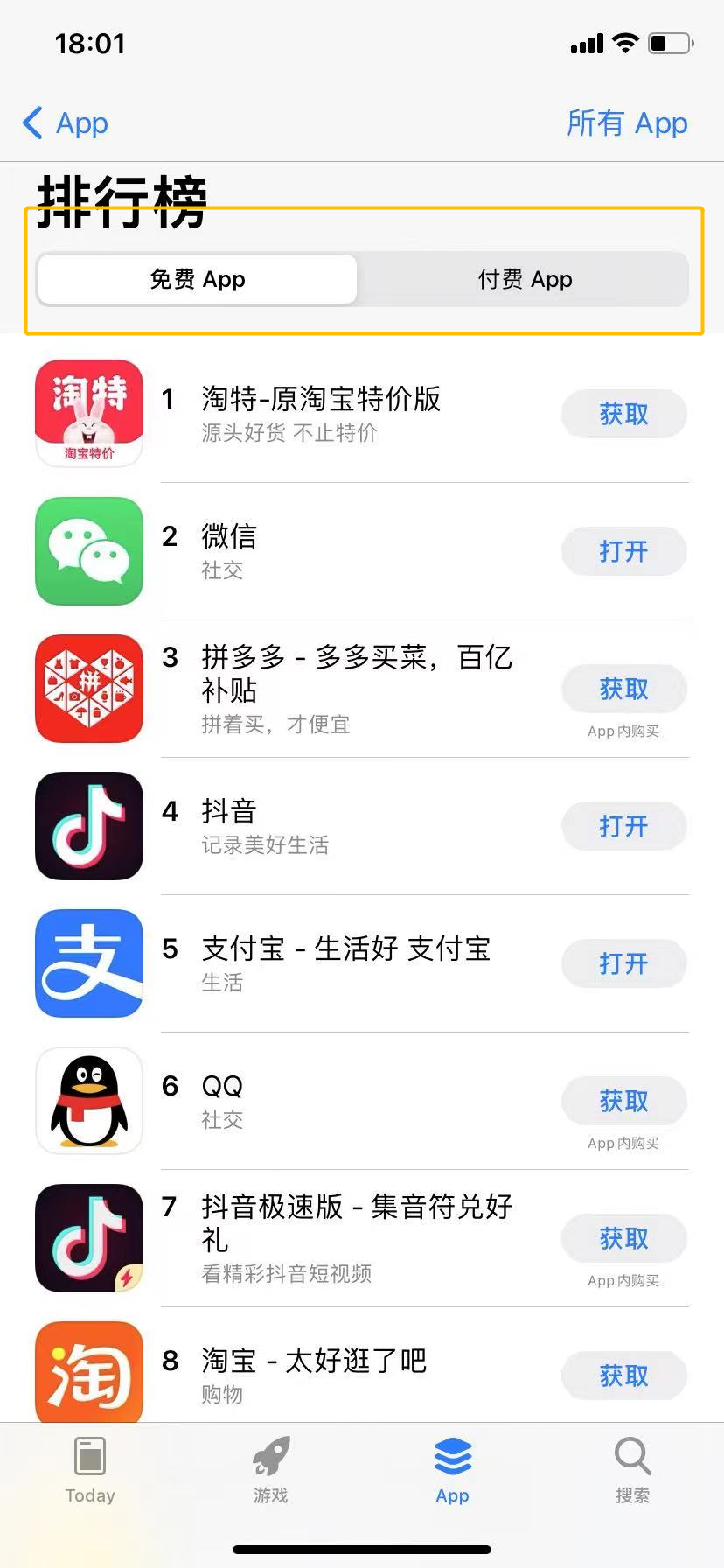View the 微信 app details row
The width and height of the screenshot is (724, 1568).
(x=350, y=551)
